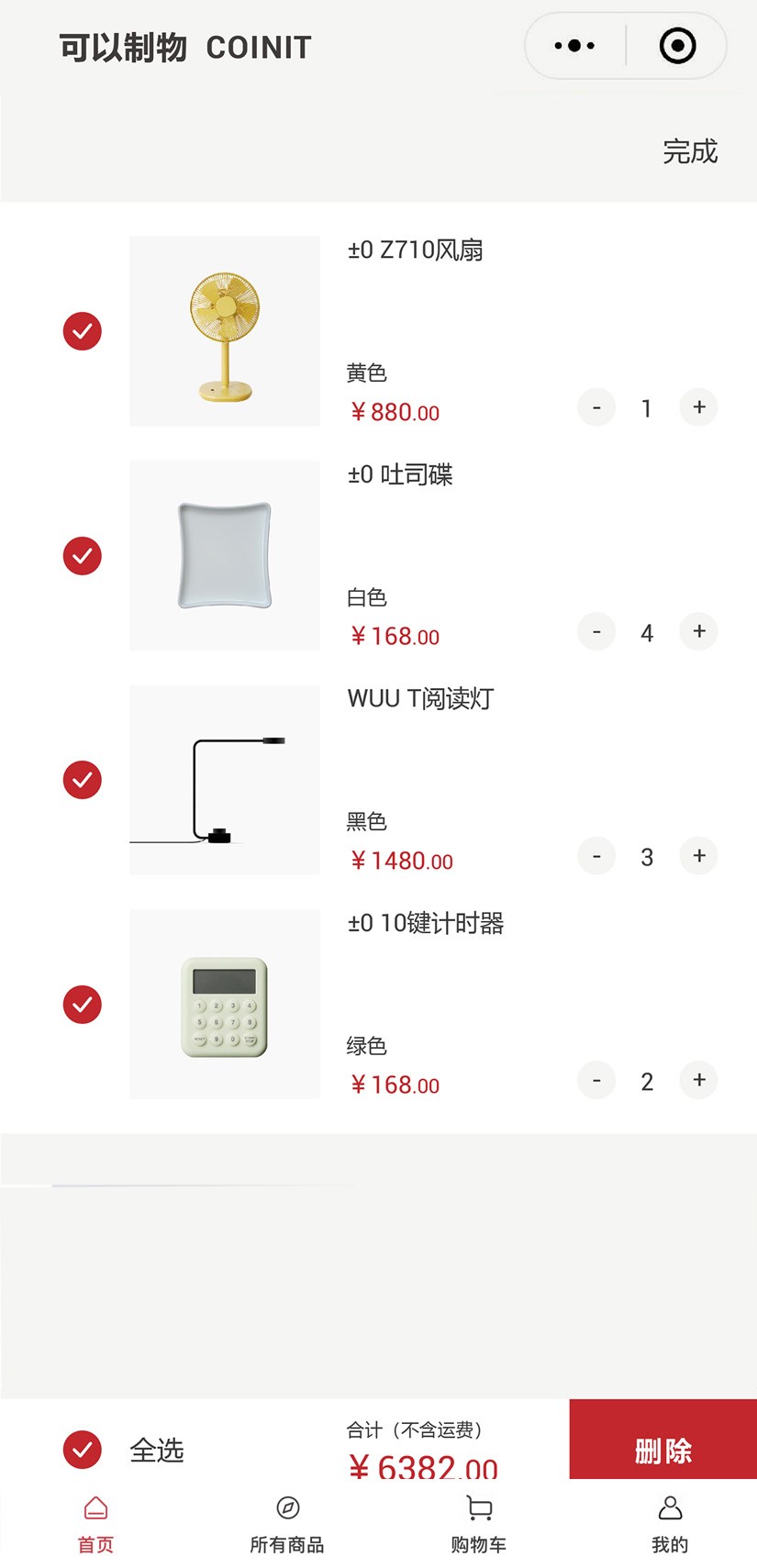This screenshot has width=757, height=1568.
Task: Tap 完成 to finish editing the cart
Action: (690, 151)
